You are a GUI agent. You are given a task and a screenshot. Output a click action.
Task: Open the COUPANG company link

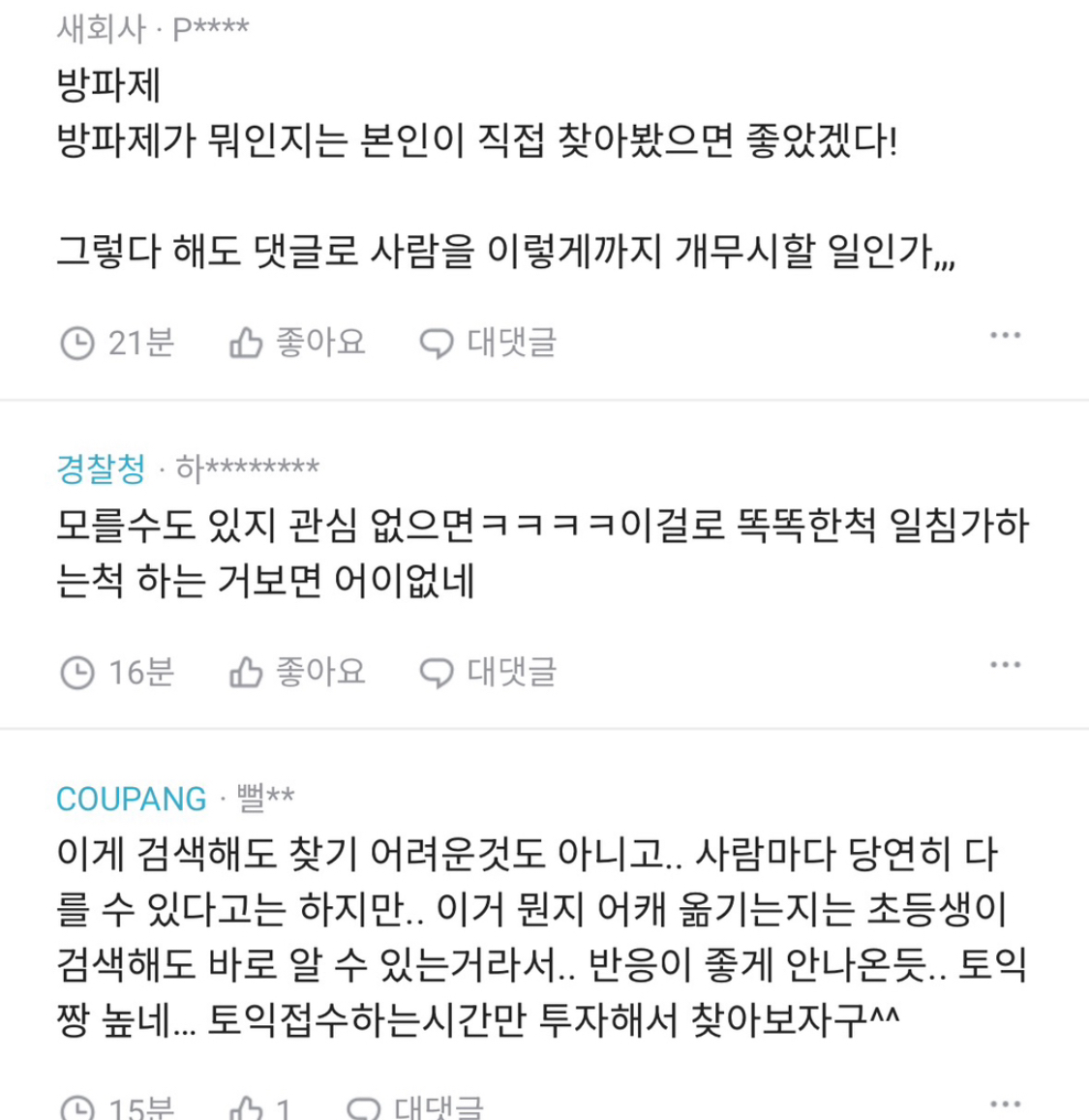132,800
